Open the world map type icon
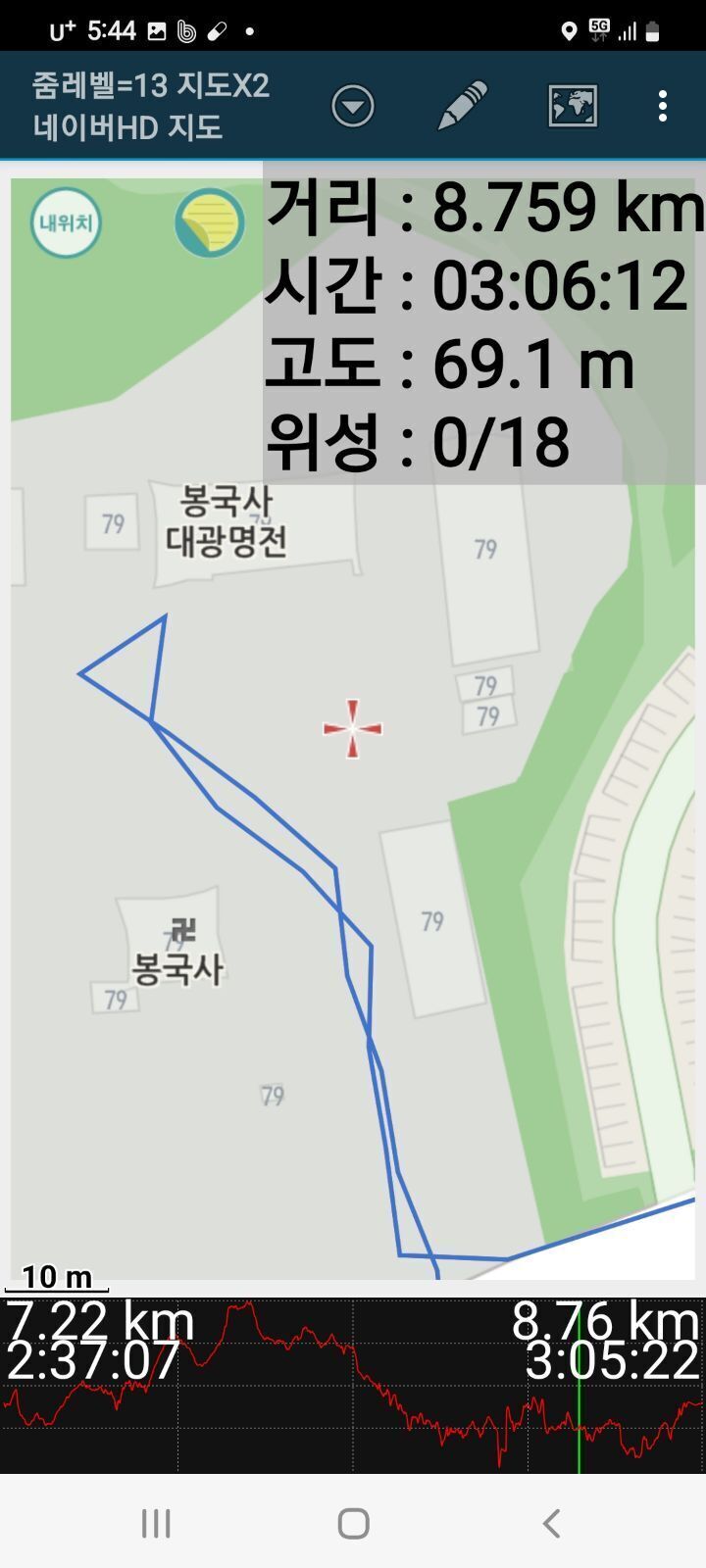Viewport: 706px width, 1568px height. 573,106
